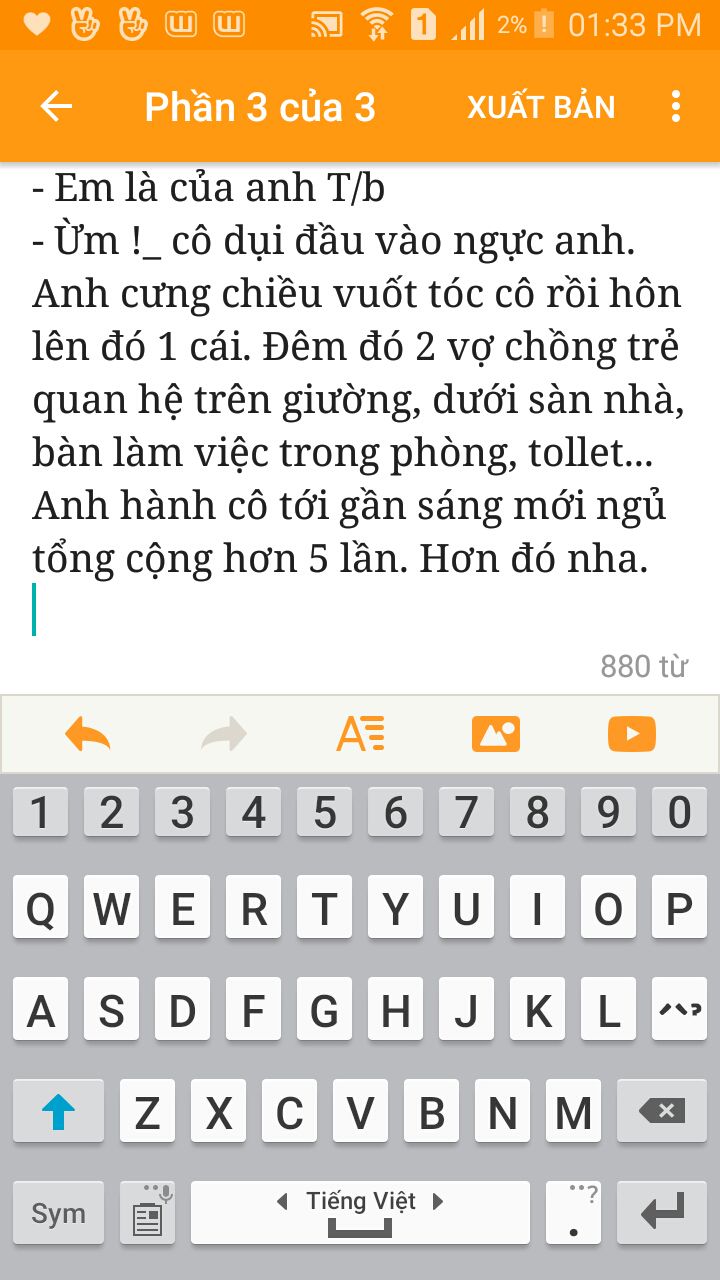Open the overflow menu

click(x=676, y=107)
